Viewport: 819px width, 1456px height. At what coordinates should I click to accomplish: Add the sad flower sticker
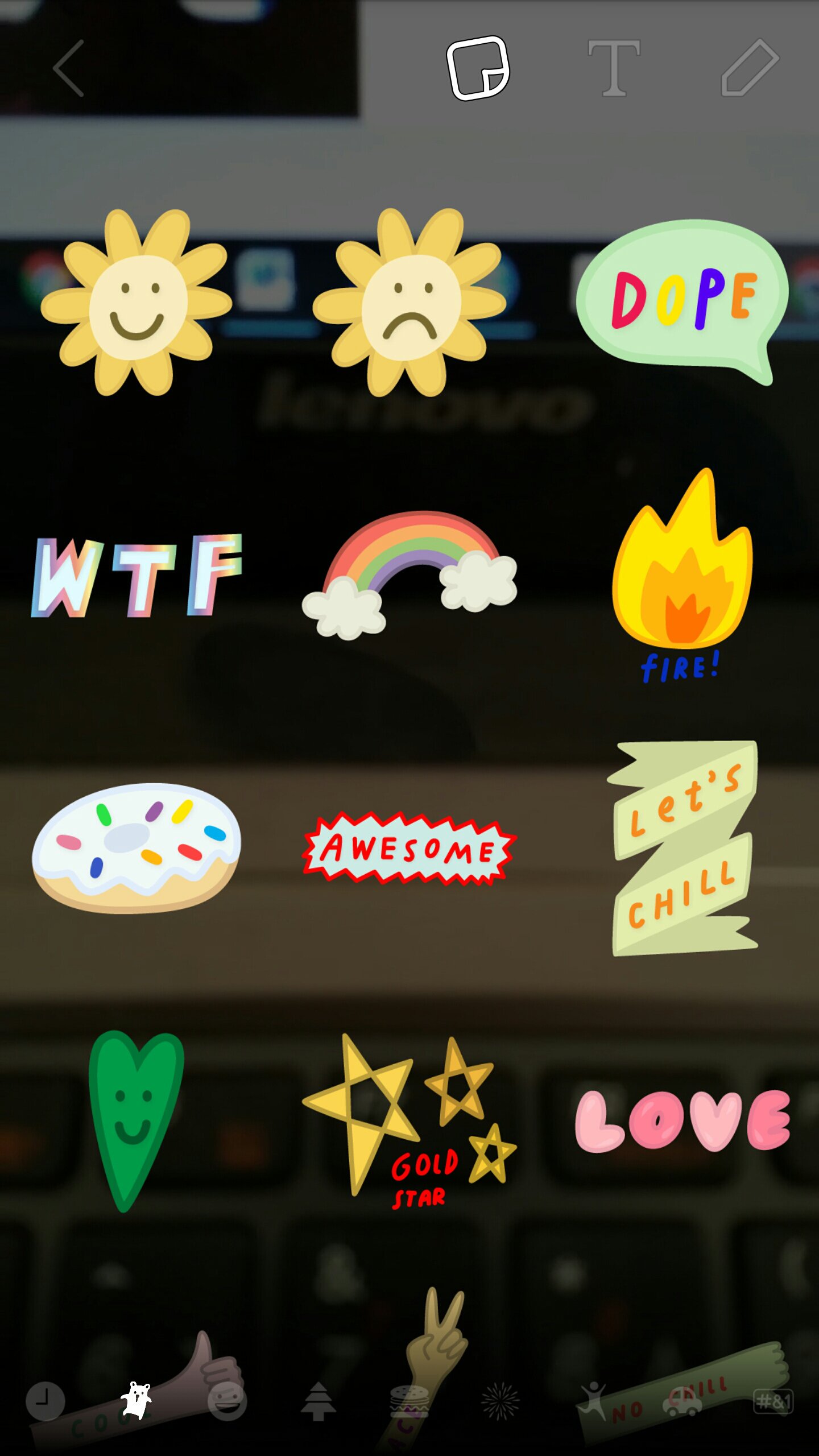click(x=409, y=303)
